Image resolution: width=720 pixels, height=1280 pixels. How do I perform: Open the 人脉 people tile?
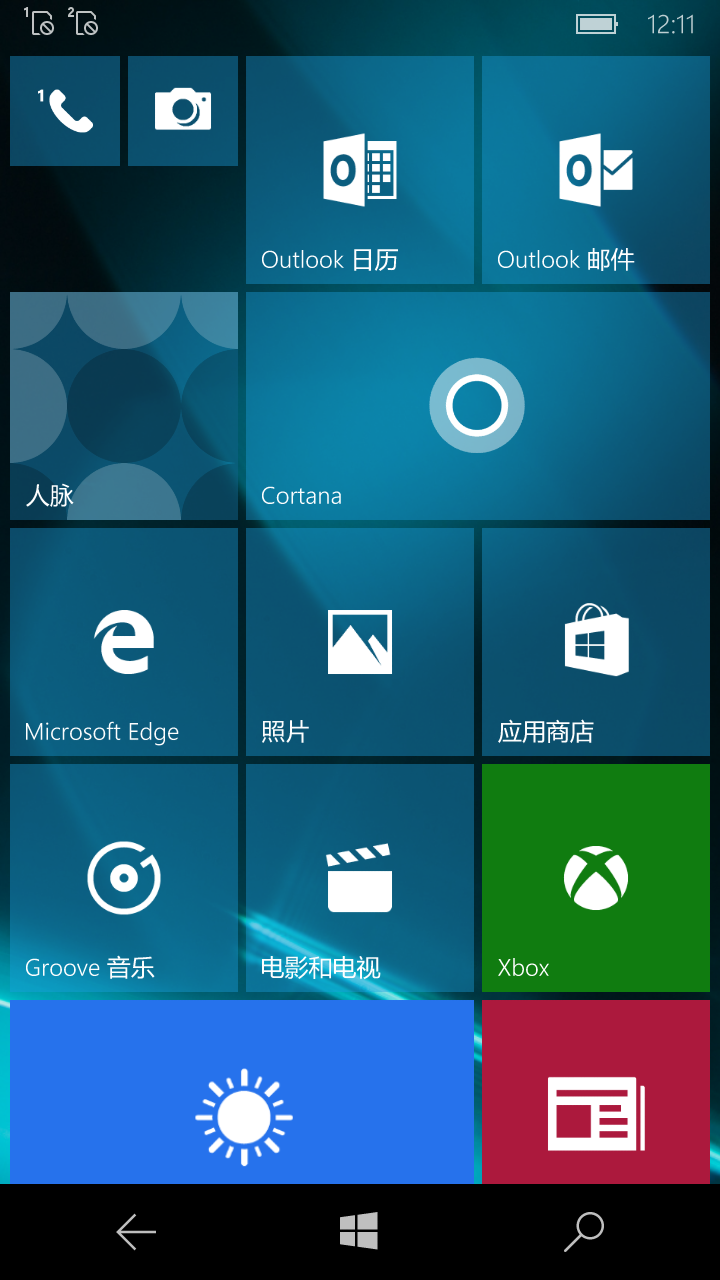pos(124,406)
